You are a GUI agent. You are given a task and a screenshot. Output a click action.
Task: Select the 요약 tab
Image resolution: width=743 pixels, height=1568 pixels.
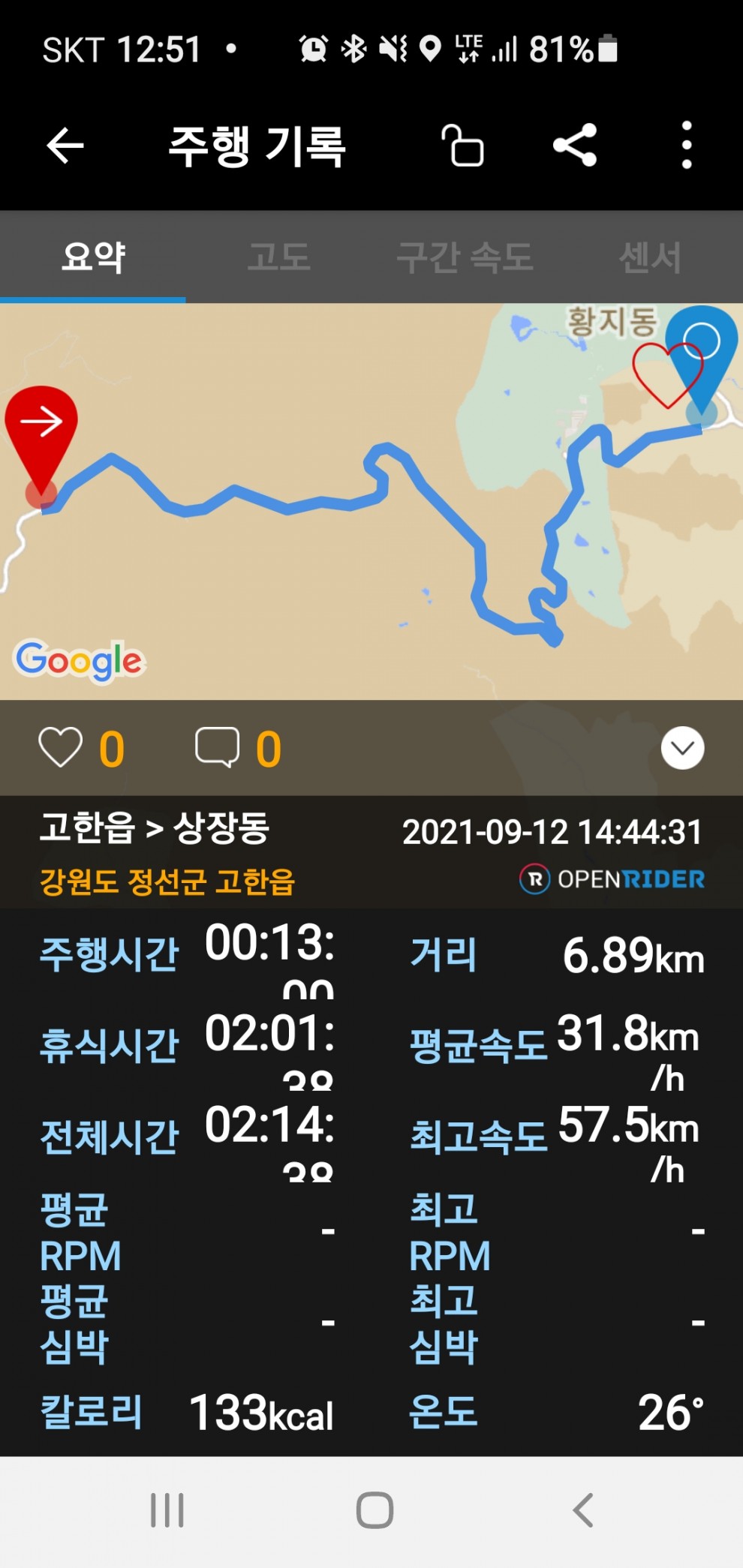click(93, 257)
